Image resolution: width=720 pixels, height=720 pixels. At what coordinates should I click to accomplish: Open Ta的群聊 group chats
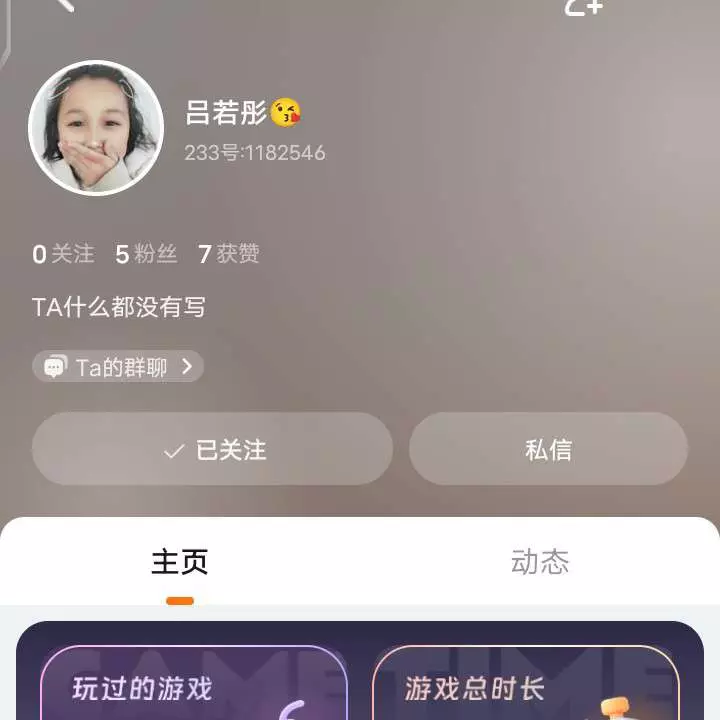[x=118, y=367]
